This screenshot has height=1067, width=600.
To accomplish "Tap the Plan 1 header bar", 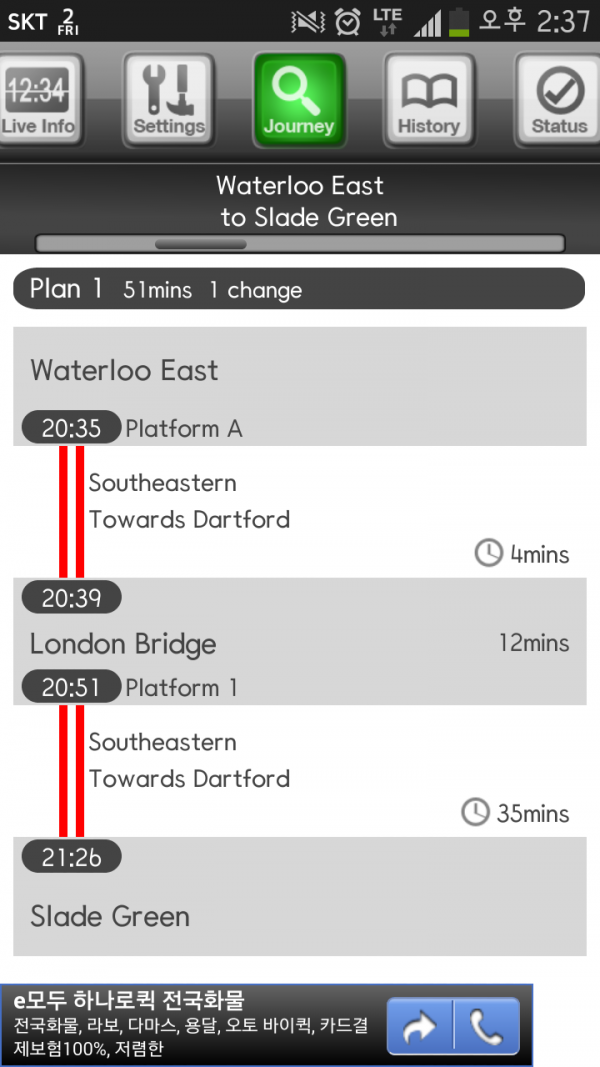I will [x=299, y=289].
